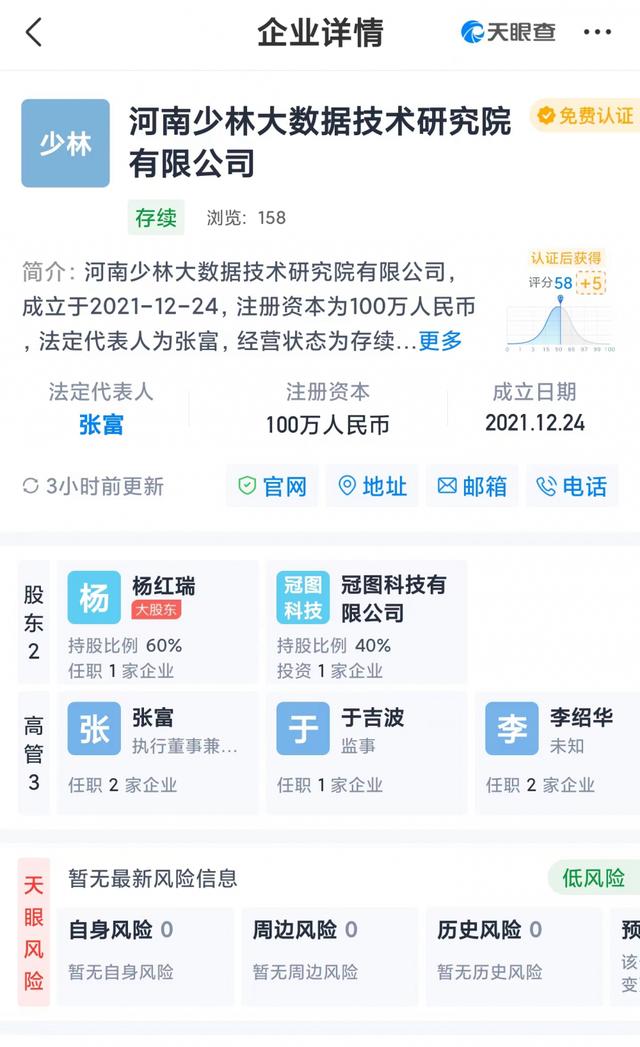The width and height of the screenshot is (640, 1047).
Task: Expand the company intro via 更多
Action: click(440, 341)
